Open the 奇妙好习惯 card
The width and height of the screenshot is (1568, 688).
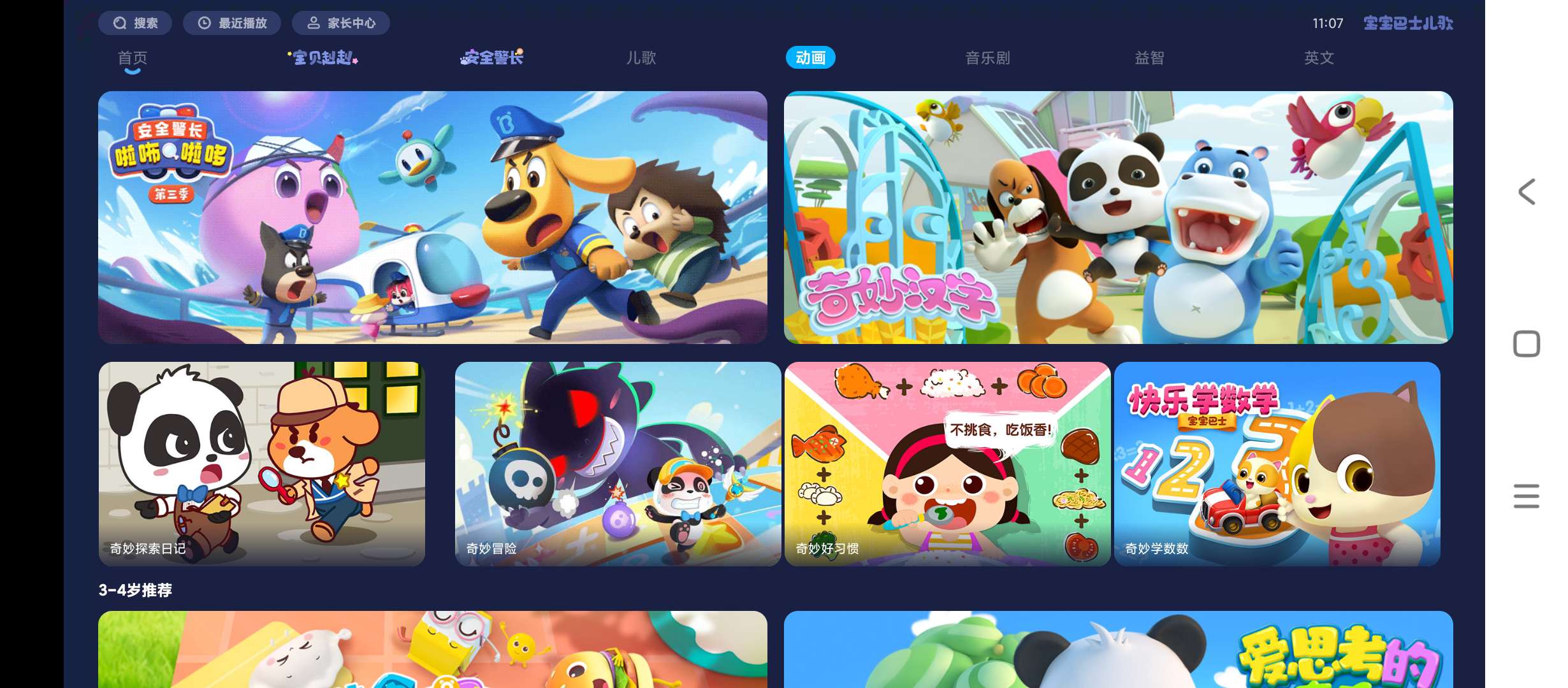(x=947, y=464)
